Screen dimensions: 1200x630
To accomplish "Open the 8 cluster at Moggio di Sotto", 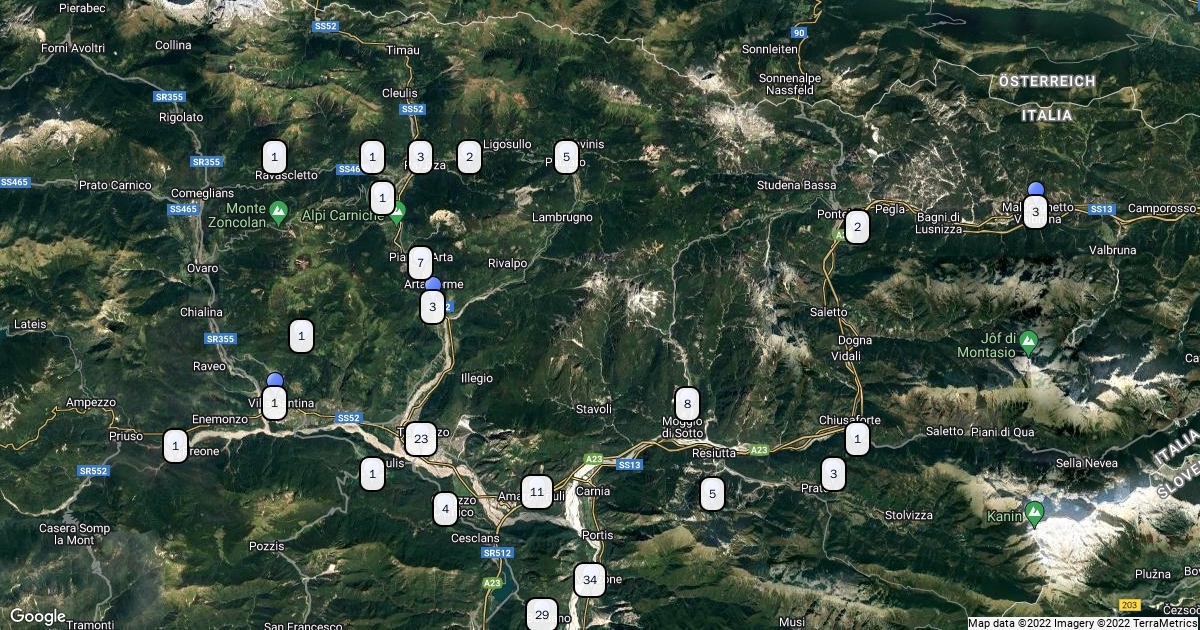I will (687, 404).
